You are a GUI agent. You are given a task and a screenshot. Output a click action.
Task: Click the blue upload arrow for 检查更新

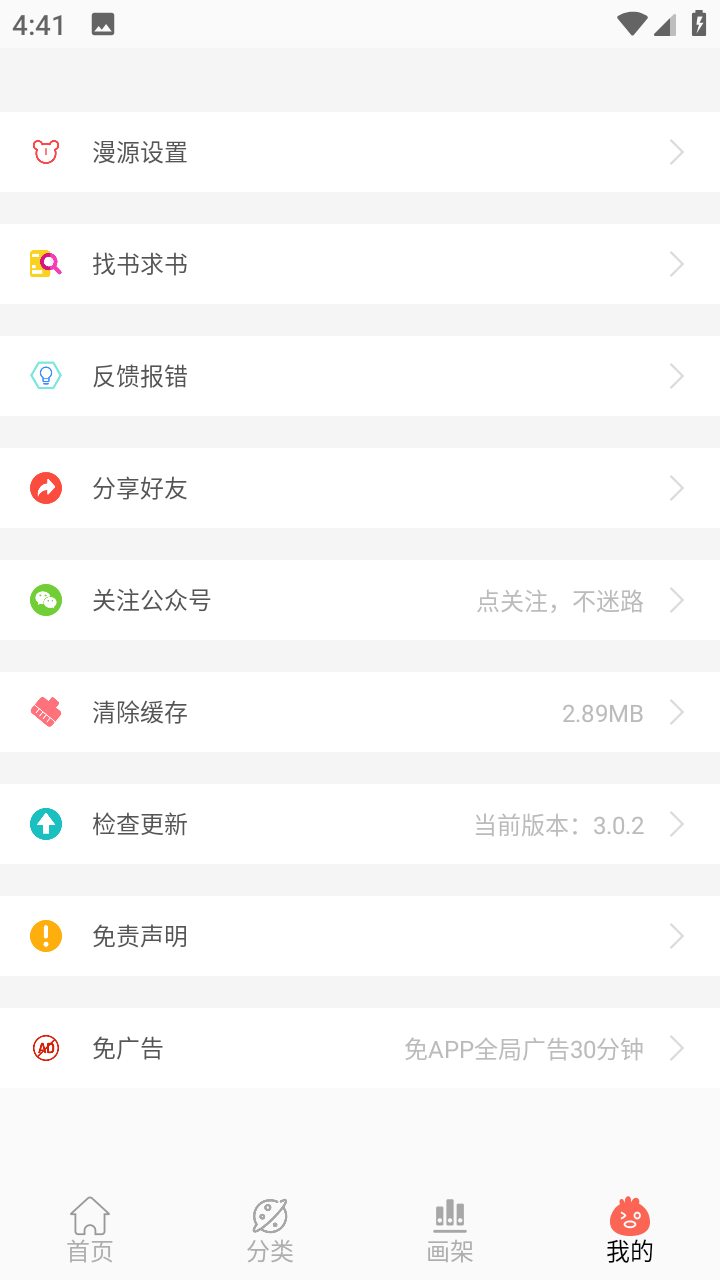pos(45,824)
